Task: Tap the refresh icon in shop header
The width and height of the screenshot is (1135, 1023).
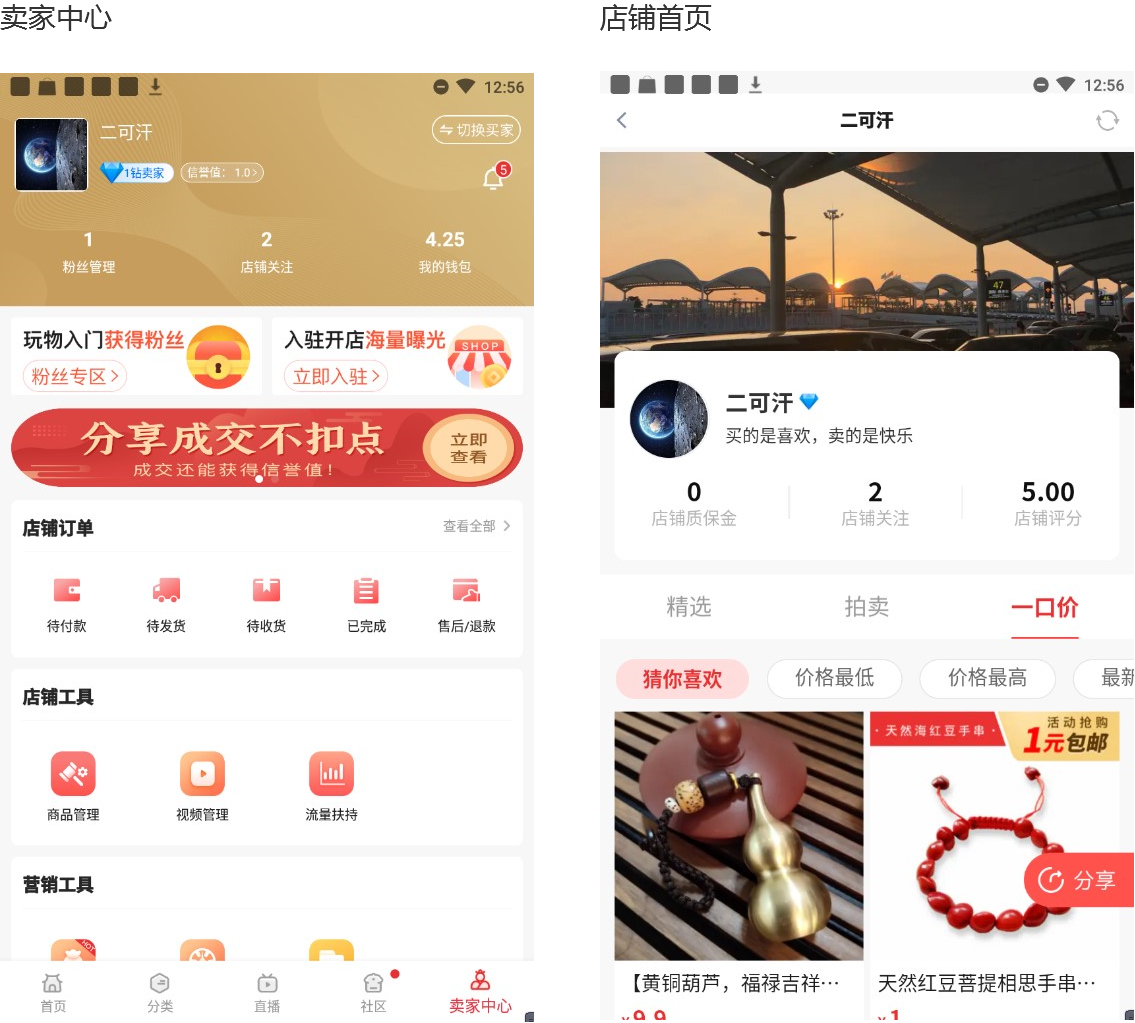Action: 1107,121
